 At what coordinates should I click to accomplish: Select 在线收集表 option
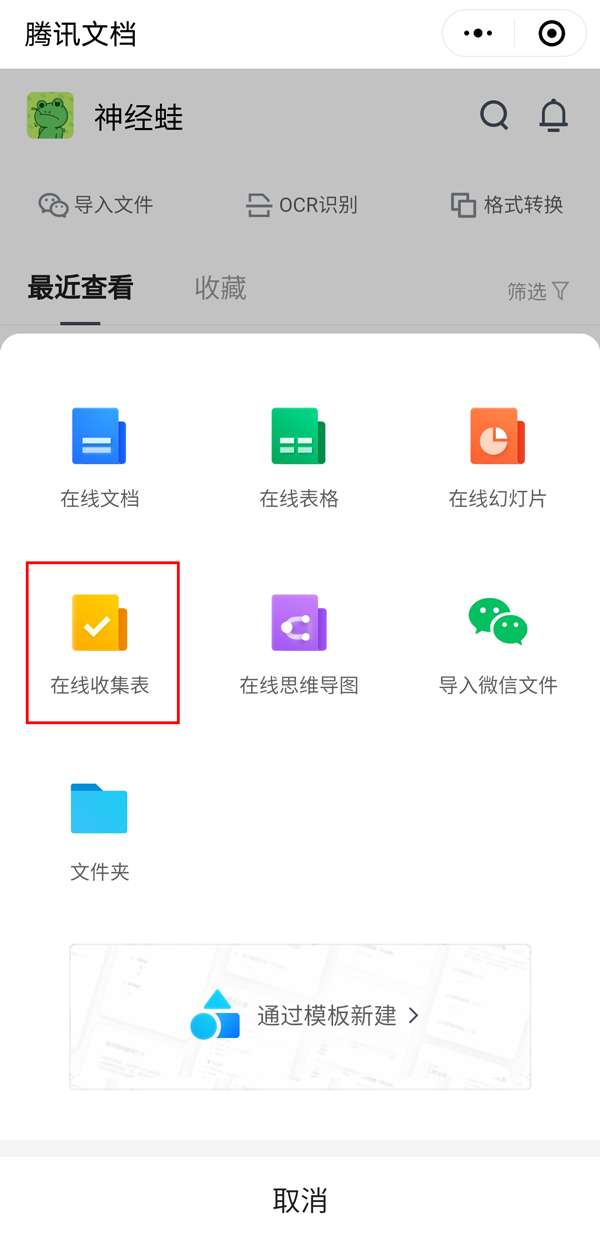click(x=100, y=643)
